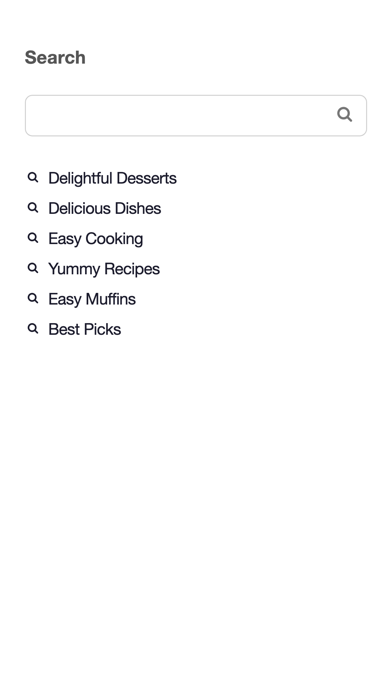The image size is (392, 696).
Task: Choose the Easy Cooking suggestion
Action: (95, 238)
